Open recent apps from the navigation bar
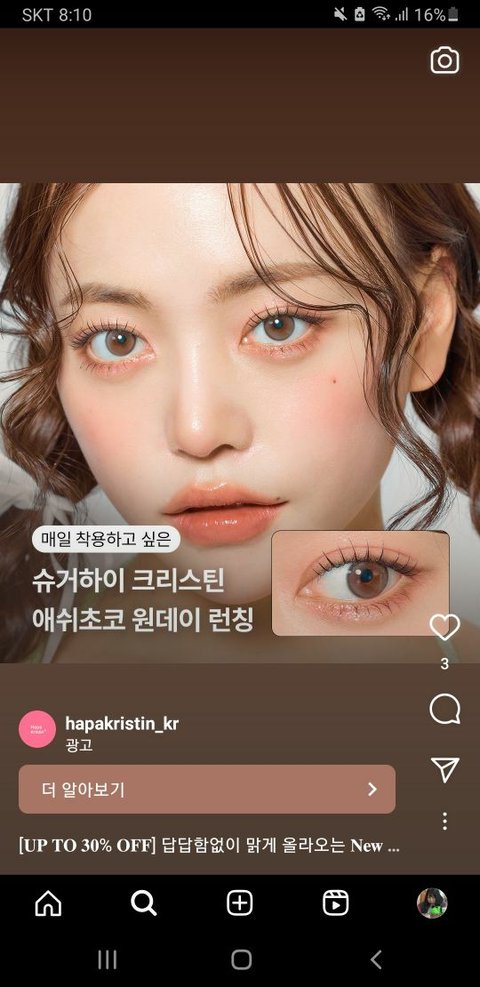The image size is (480, 987). click(x=108, y=959)
